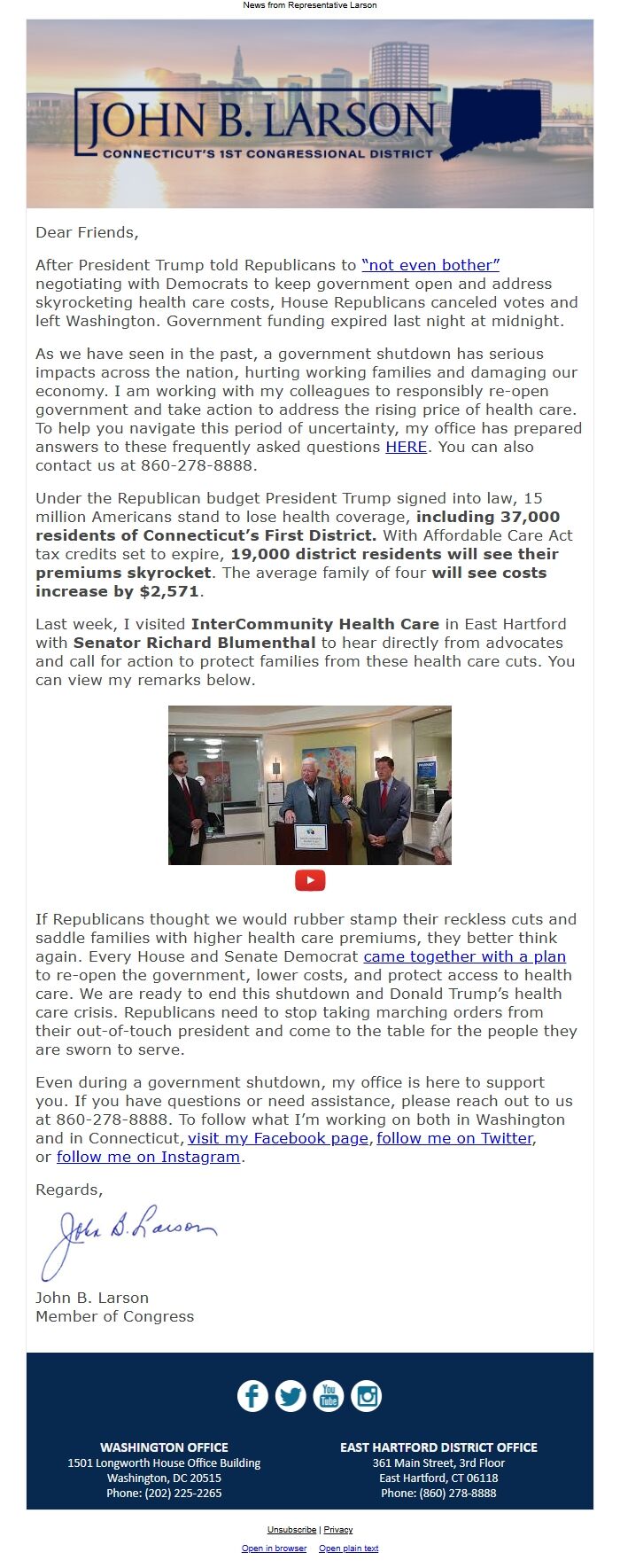Play the InterCommunity Health Care remarks video
Screen dimensions: 620x1568
(x=310, y=785)
